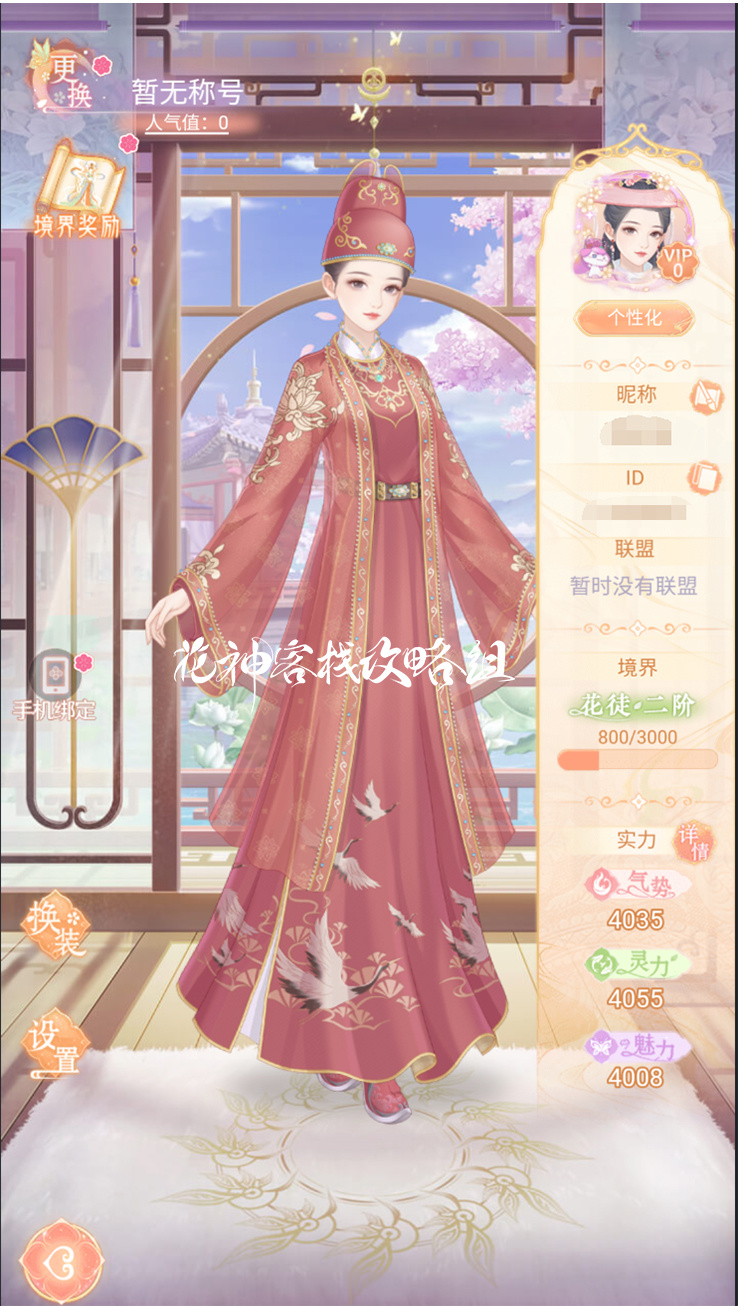Open the 境界奖励 rewards scroll
This screenshot has height=1306, width=748.
pyautogui.click(x=79, y=189)
